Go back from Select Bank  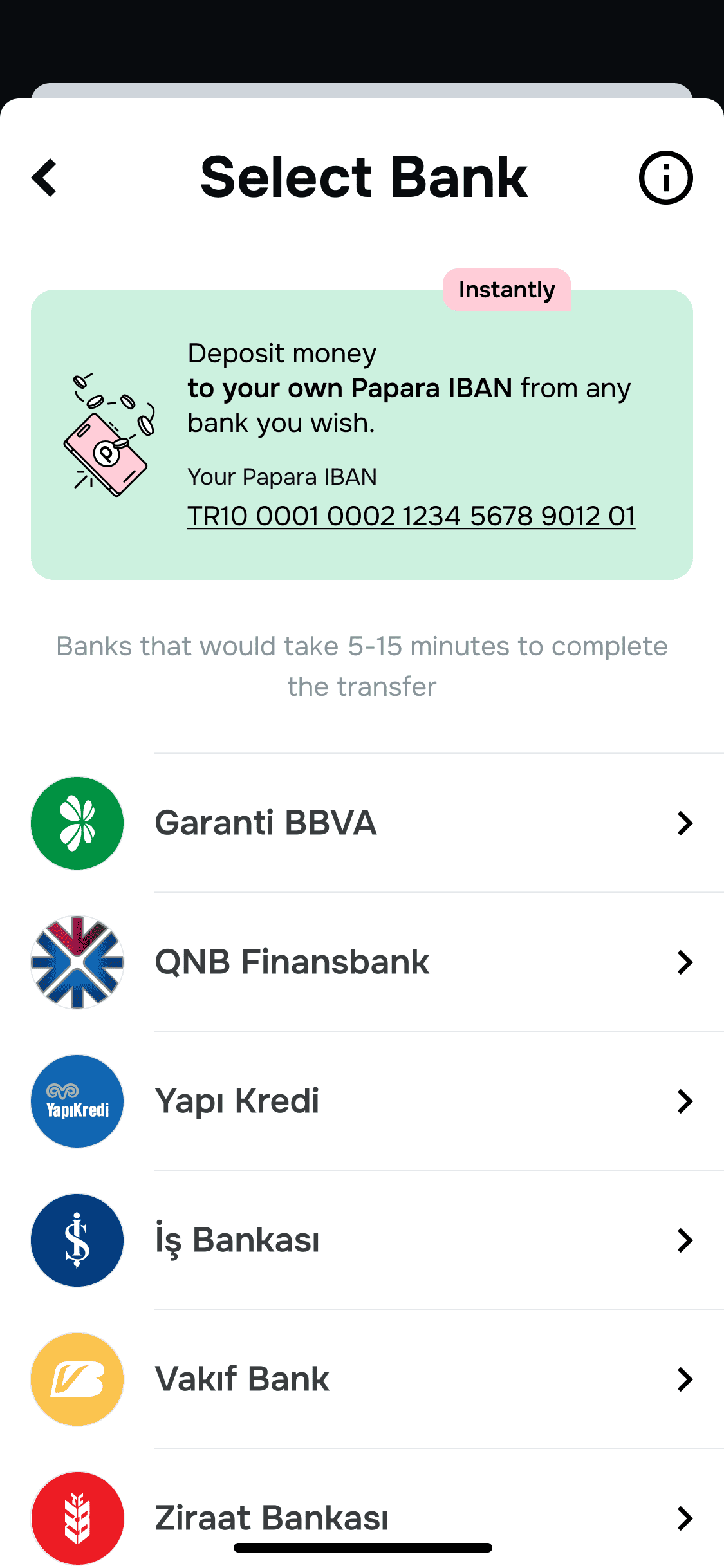coord(44,178)
